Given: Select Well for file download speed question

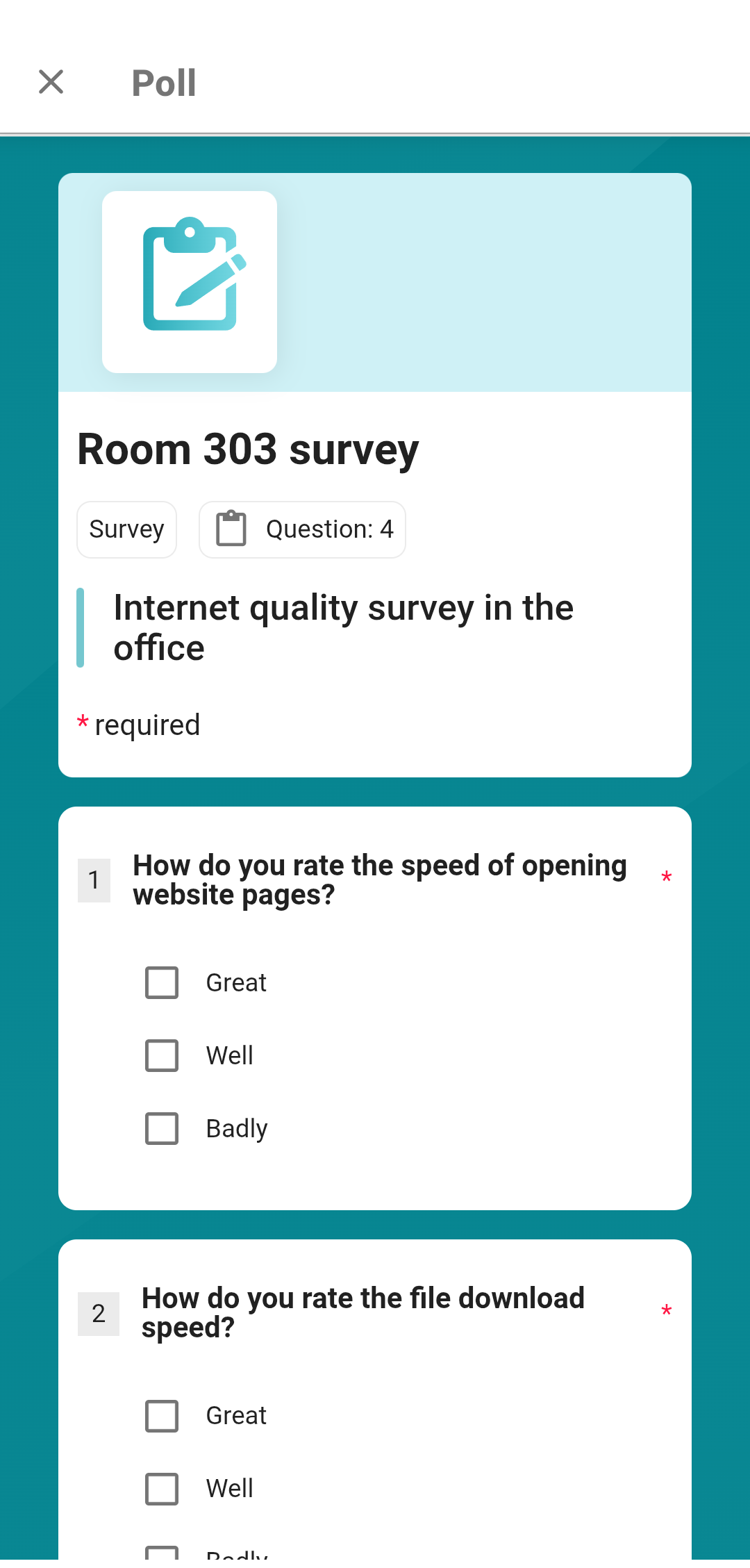Looking at the screenshot, I should [162, 1488].
